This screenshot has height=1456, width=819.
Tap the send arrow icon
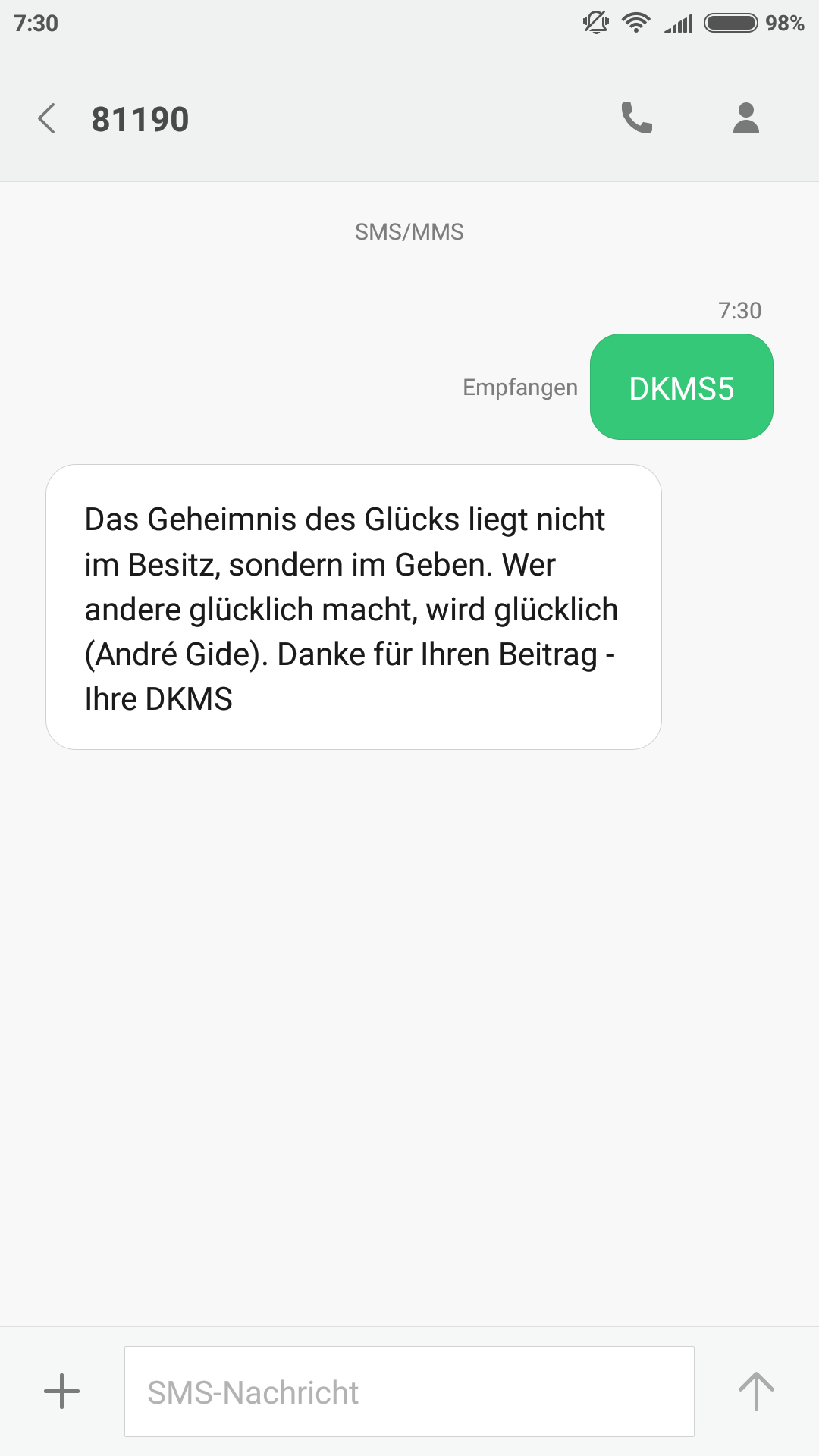click(x=756, y=1392)
